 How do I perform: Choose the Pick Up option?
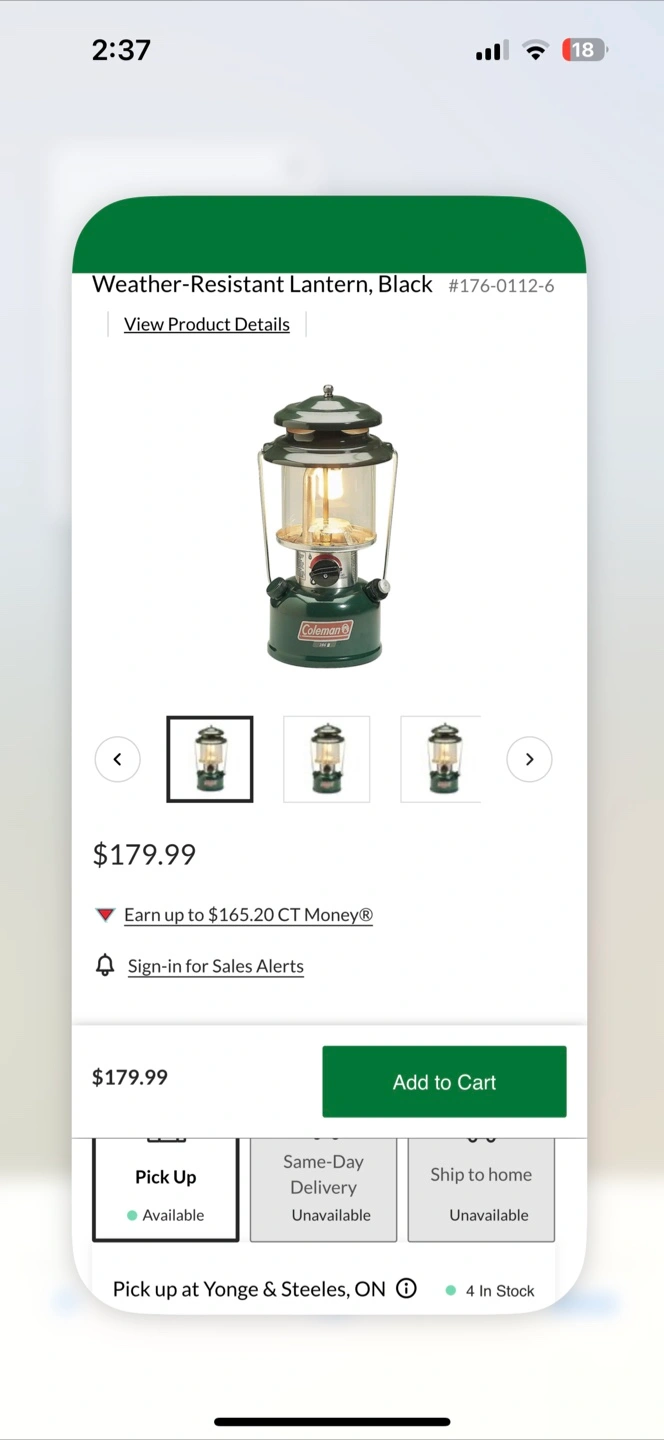tap(166, 1189)
